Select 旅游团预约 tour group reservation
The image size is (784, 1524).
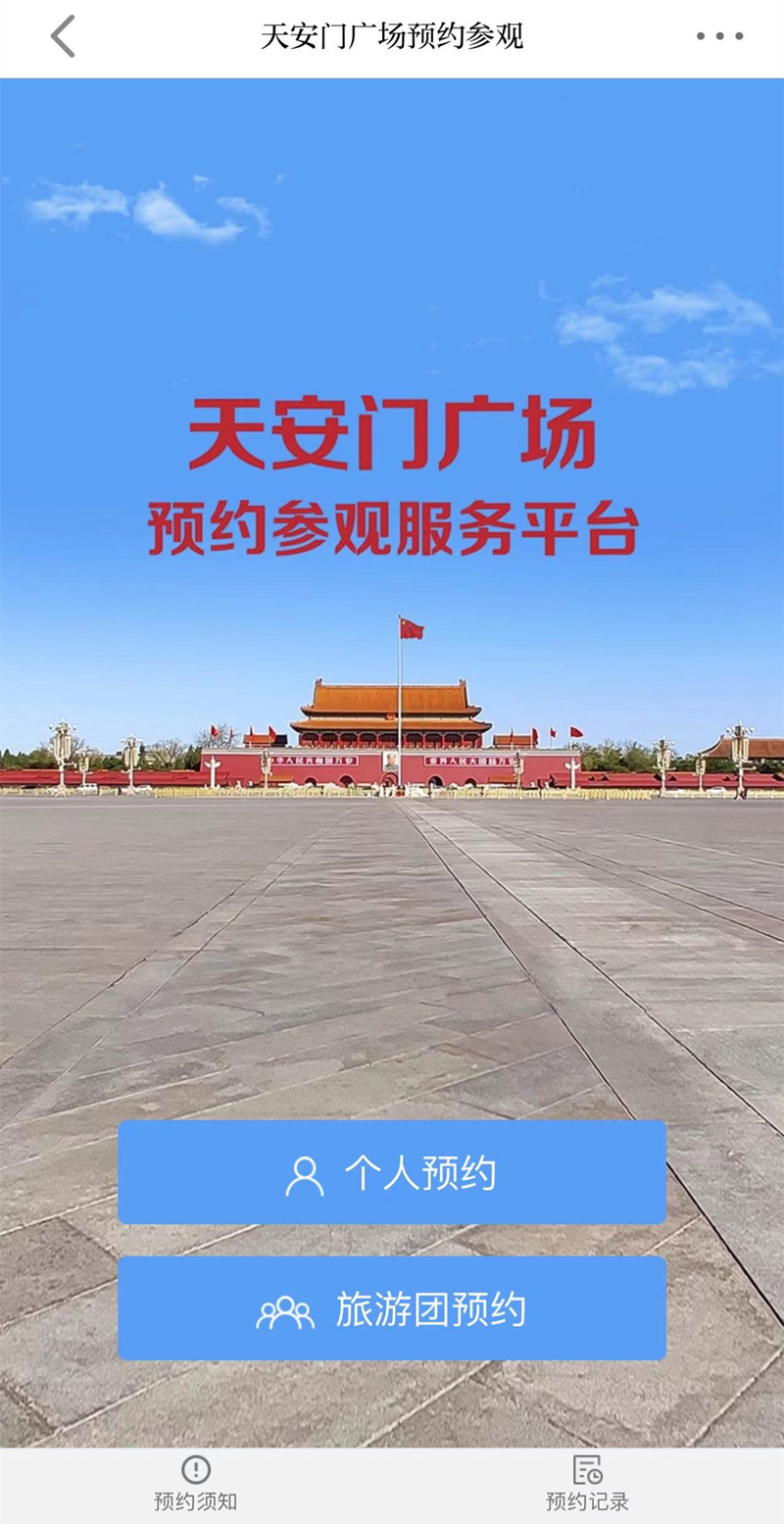(392, 1309)
